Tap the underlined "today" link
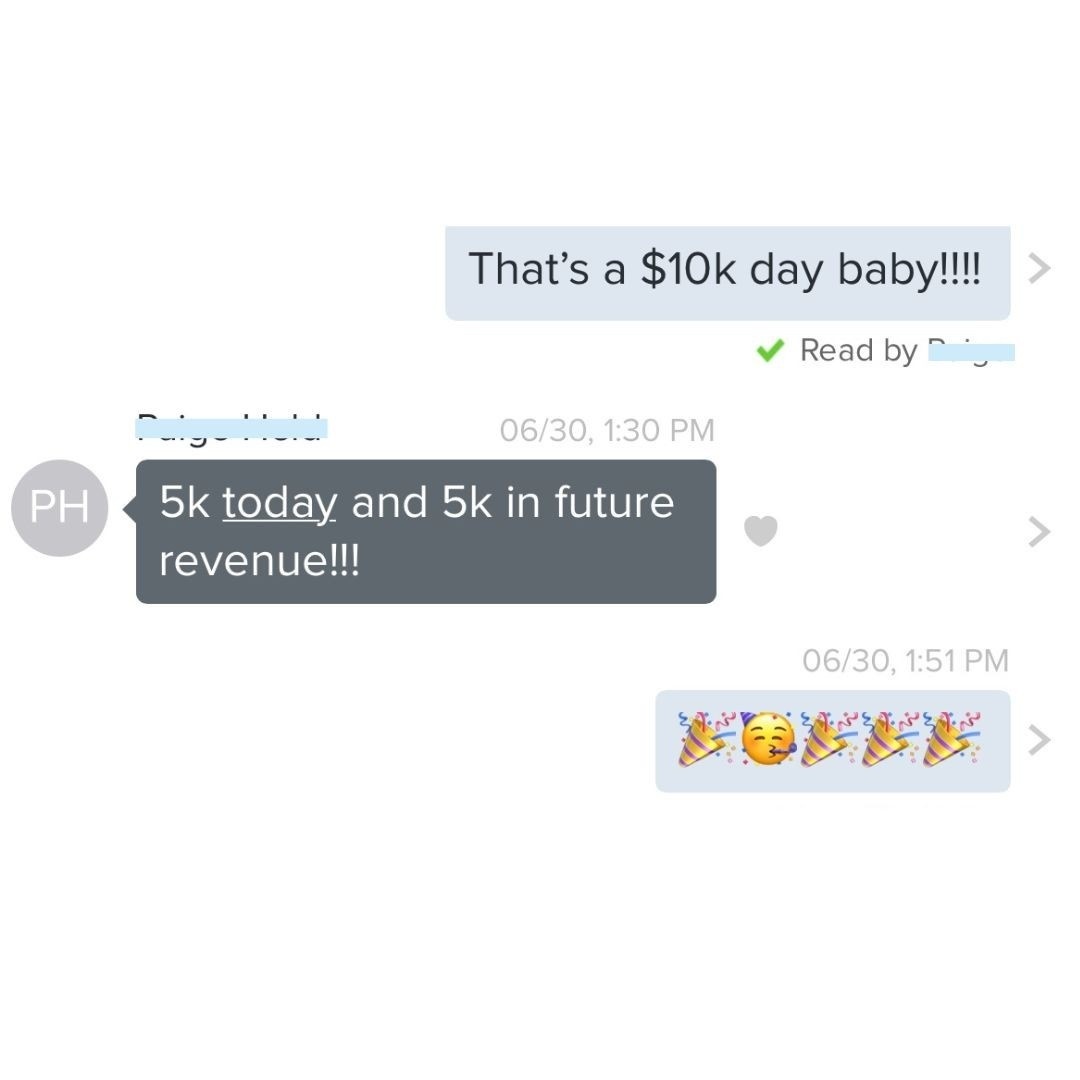 coord(279,503)
